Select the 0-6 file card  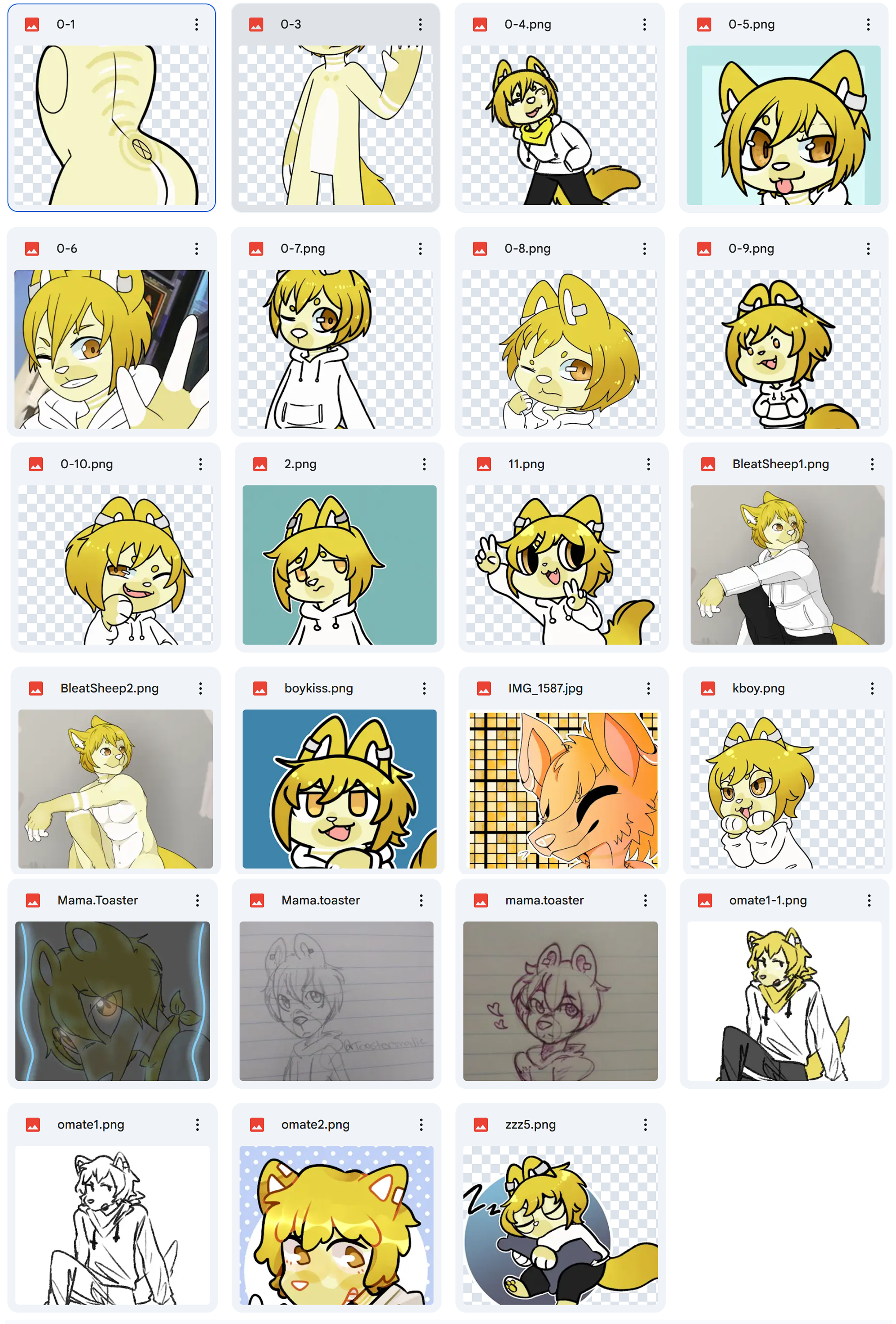coord(111,349)
